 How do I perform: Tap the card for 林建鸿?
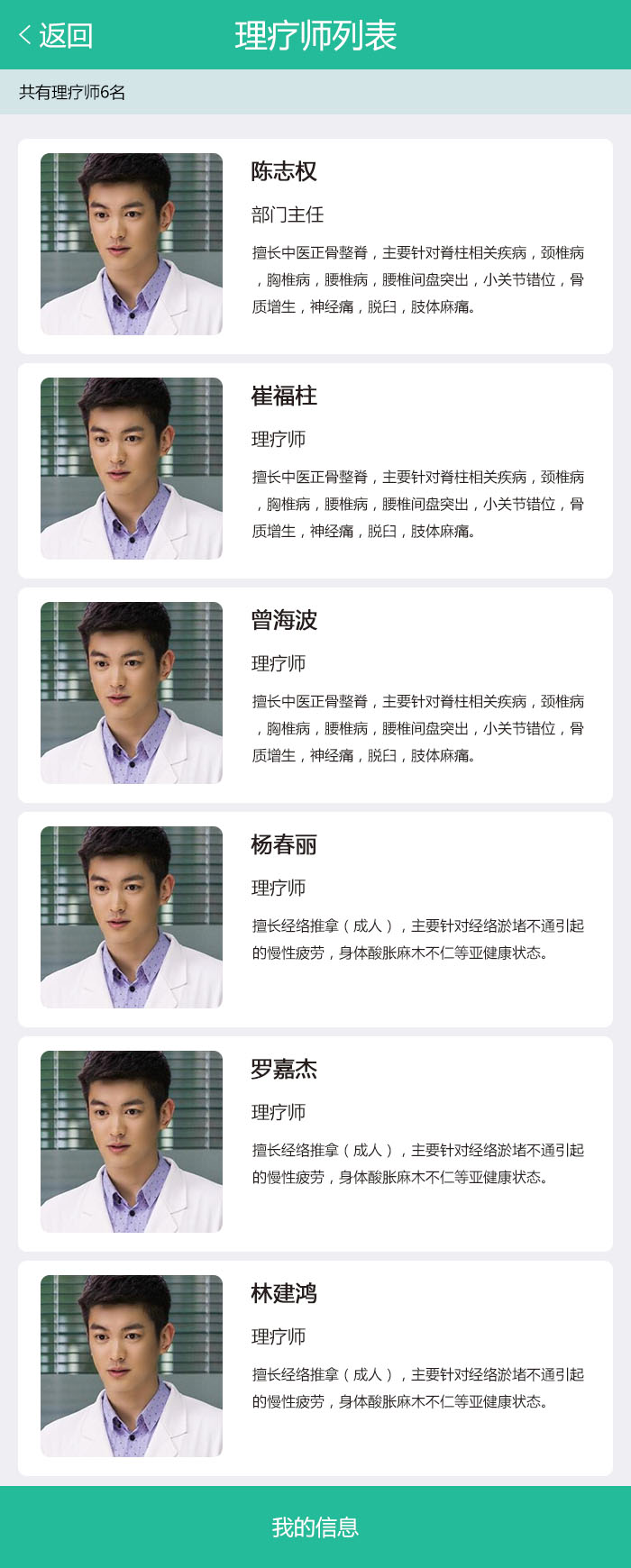tap(315, 1368)
